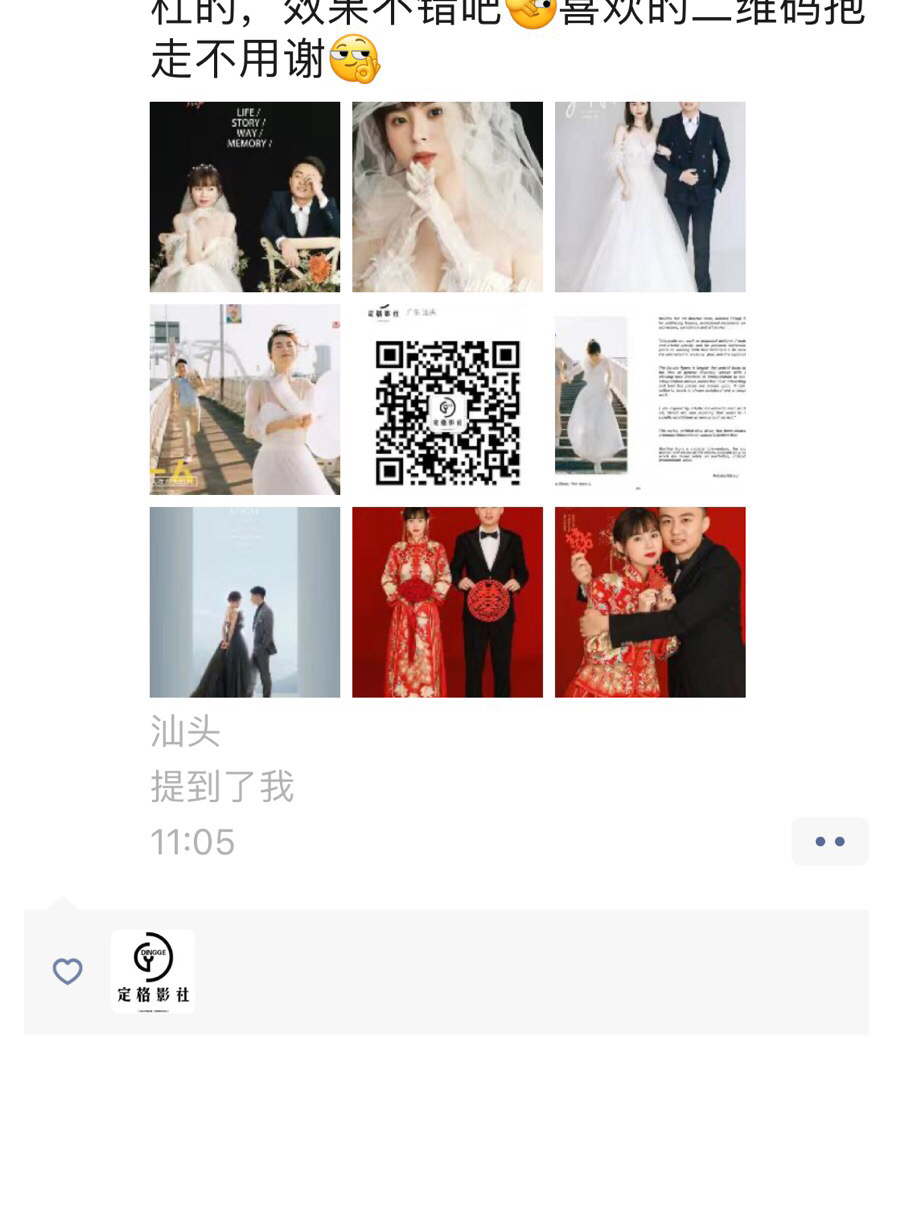Image resolution: width=905 pixels, height=1207 pixels.
Task: View the bride-on-stairs photo
Action: click(x=650, y=399)
